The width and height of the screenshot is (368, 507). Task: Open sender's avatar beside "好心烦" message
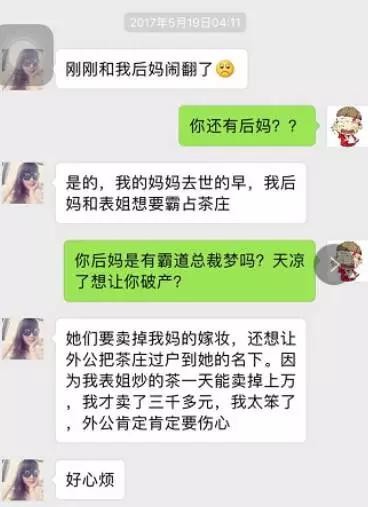(x=23, y=479)
